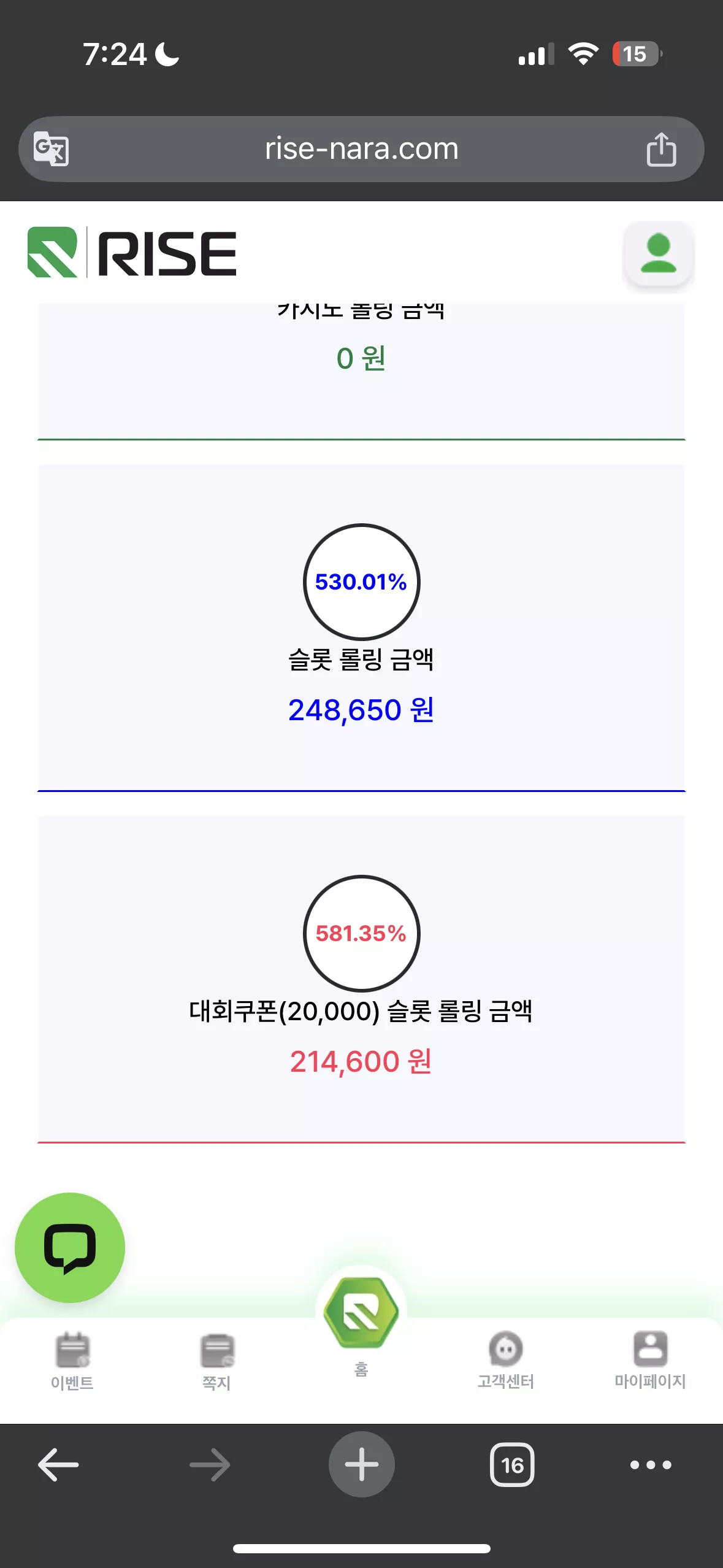The image size is (723, 1568).
Task: Open a new browser tab
Action: pyautogui.click(x=361, y=1464)
